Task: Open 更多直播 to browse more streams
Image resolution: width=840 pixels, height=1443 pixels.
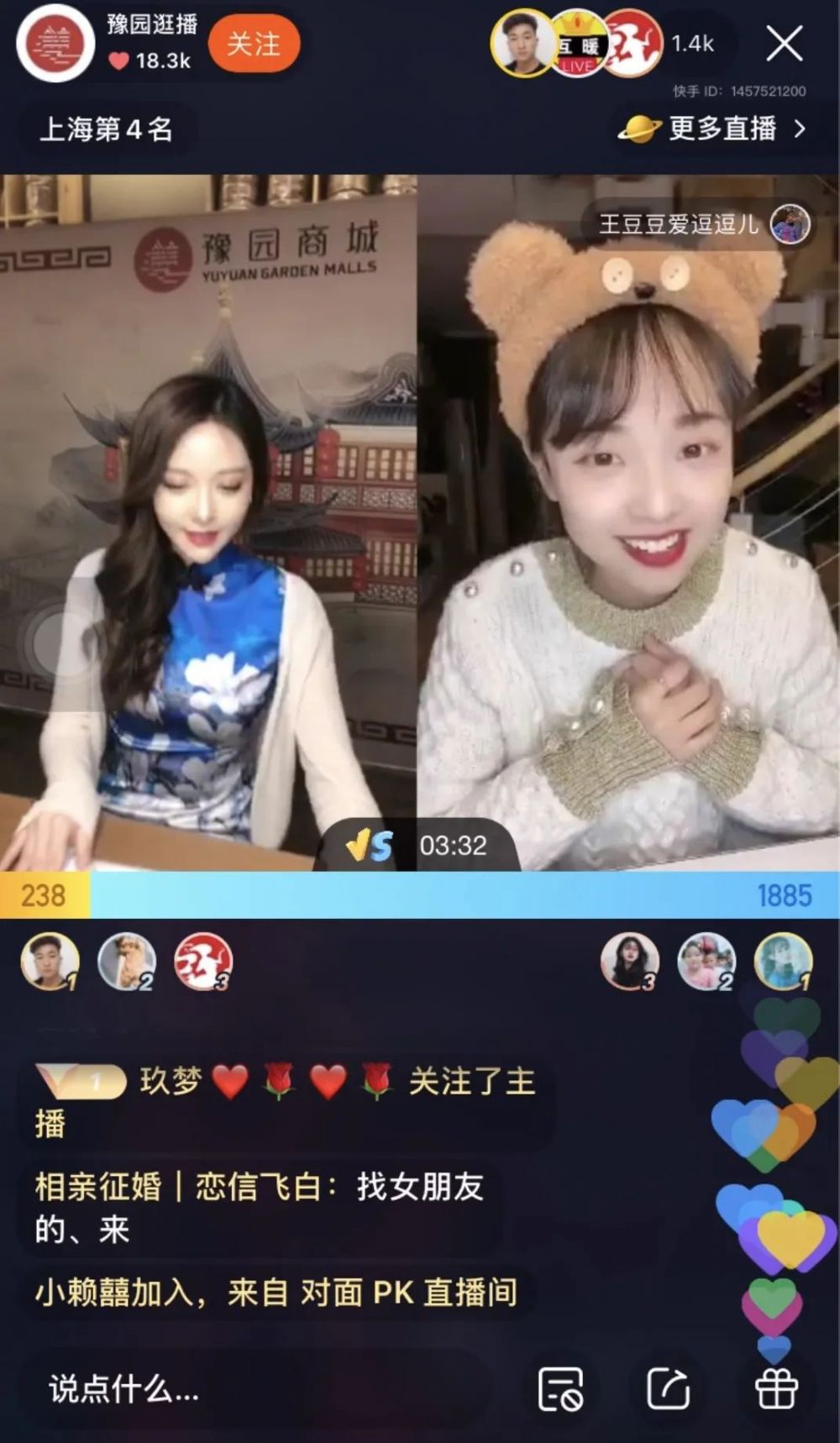Action: click(x=712, y=129)
